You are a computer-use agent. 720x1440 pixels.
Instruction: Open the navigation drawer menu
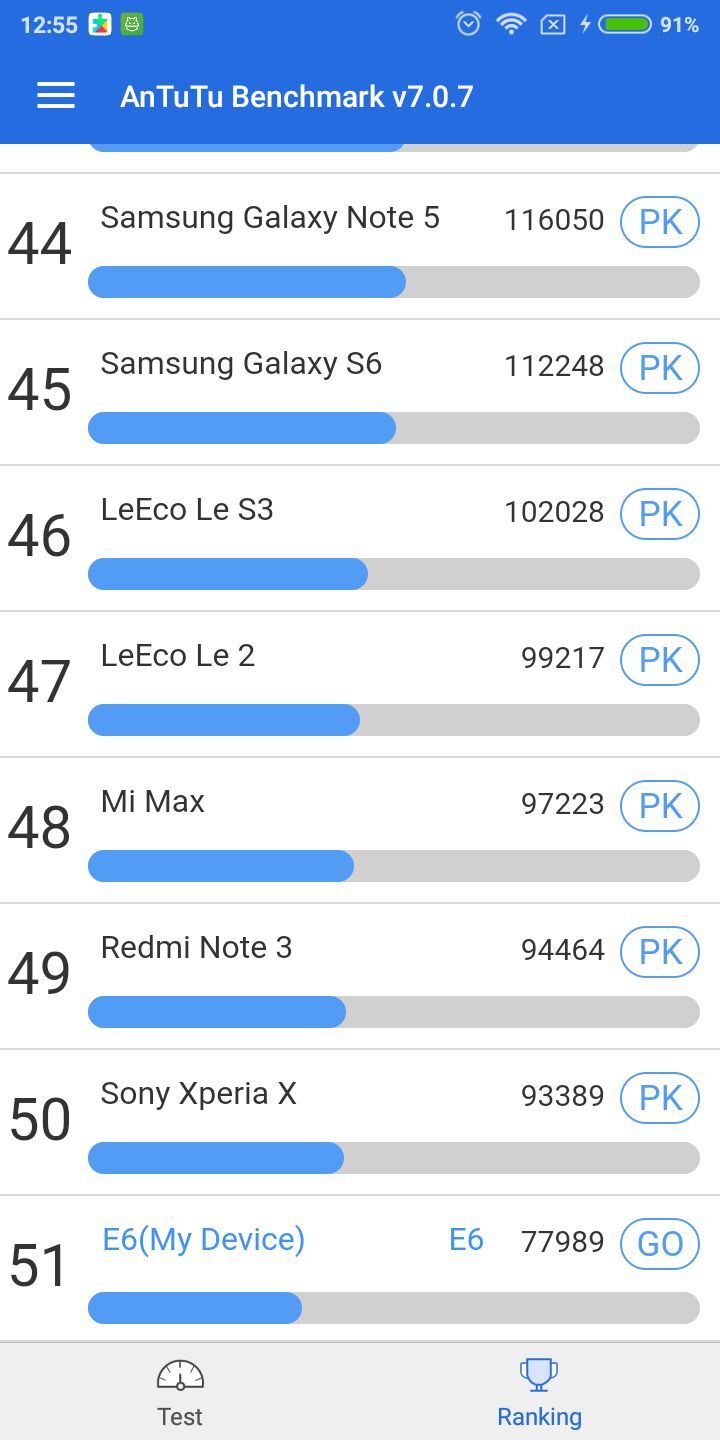point(55,95)
